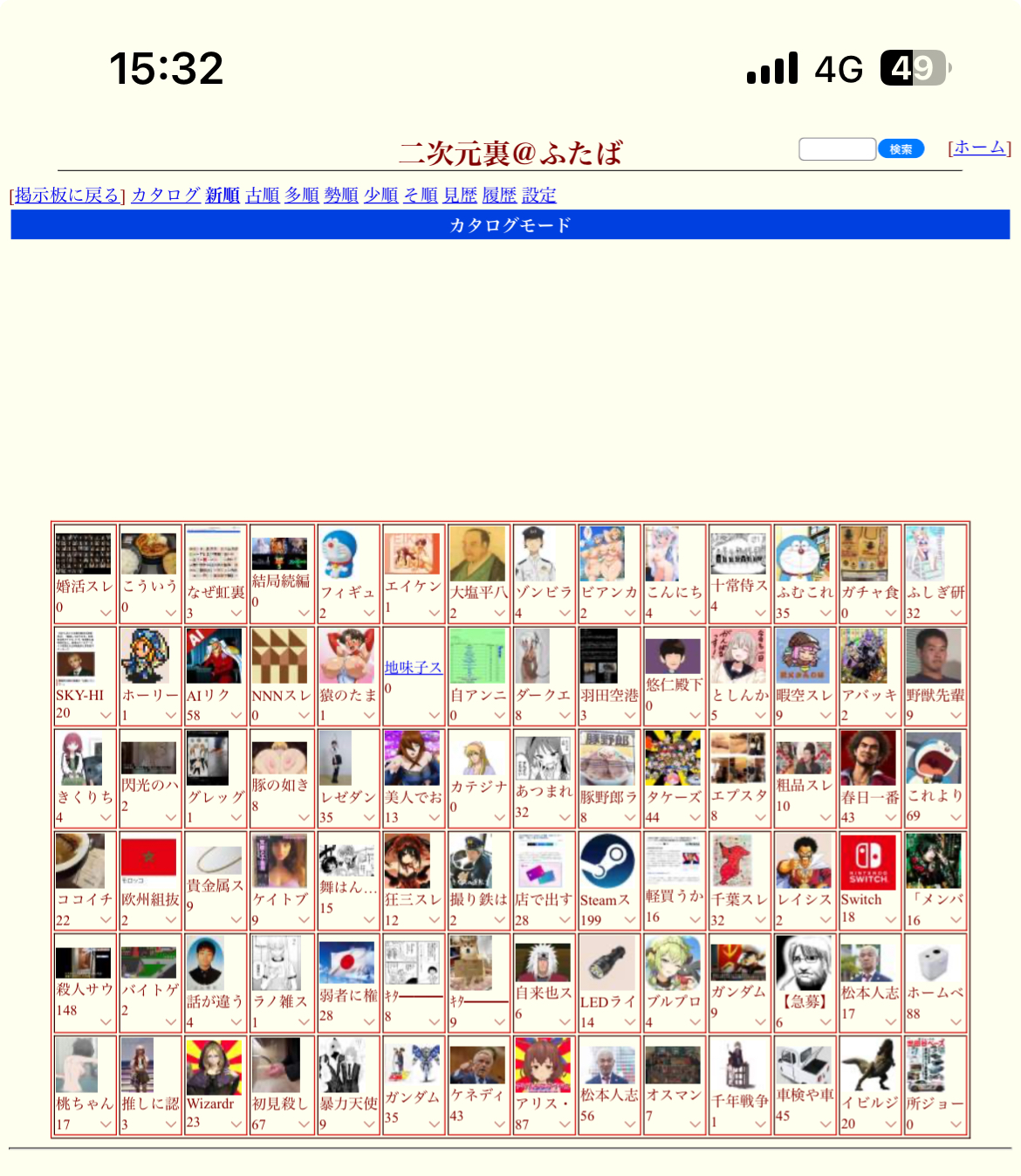Image resolution: width=1021 pixels, height=1176 pixels.
Task: Open the Steamス thread with 199 replies
Action: pyautogui.click(x=608, y=880)
